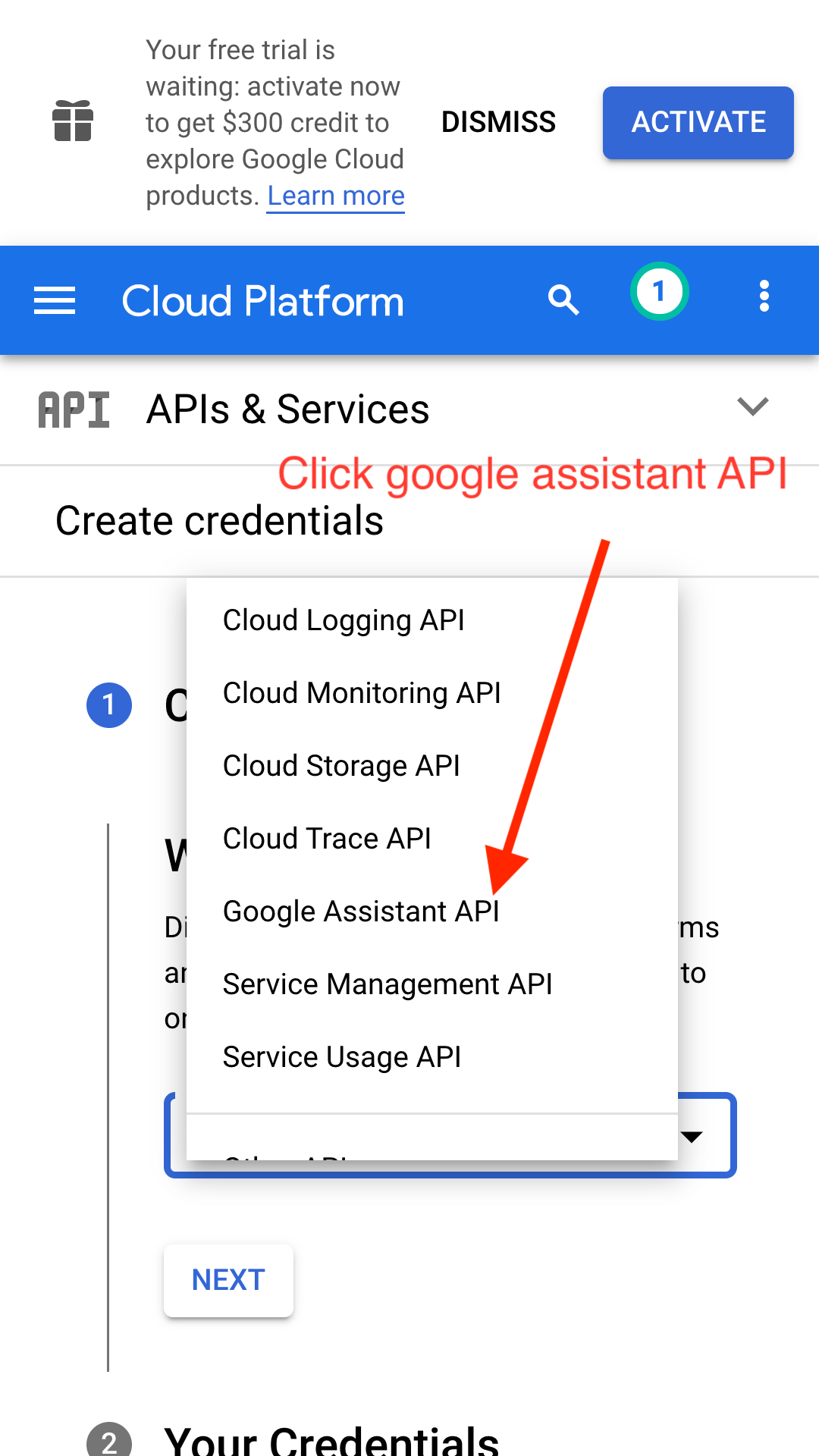This screenshot has height=1456, width=819.
Task: Select Cloud Monitoring API
Action: click(362, 693)
